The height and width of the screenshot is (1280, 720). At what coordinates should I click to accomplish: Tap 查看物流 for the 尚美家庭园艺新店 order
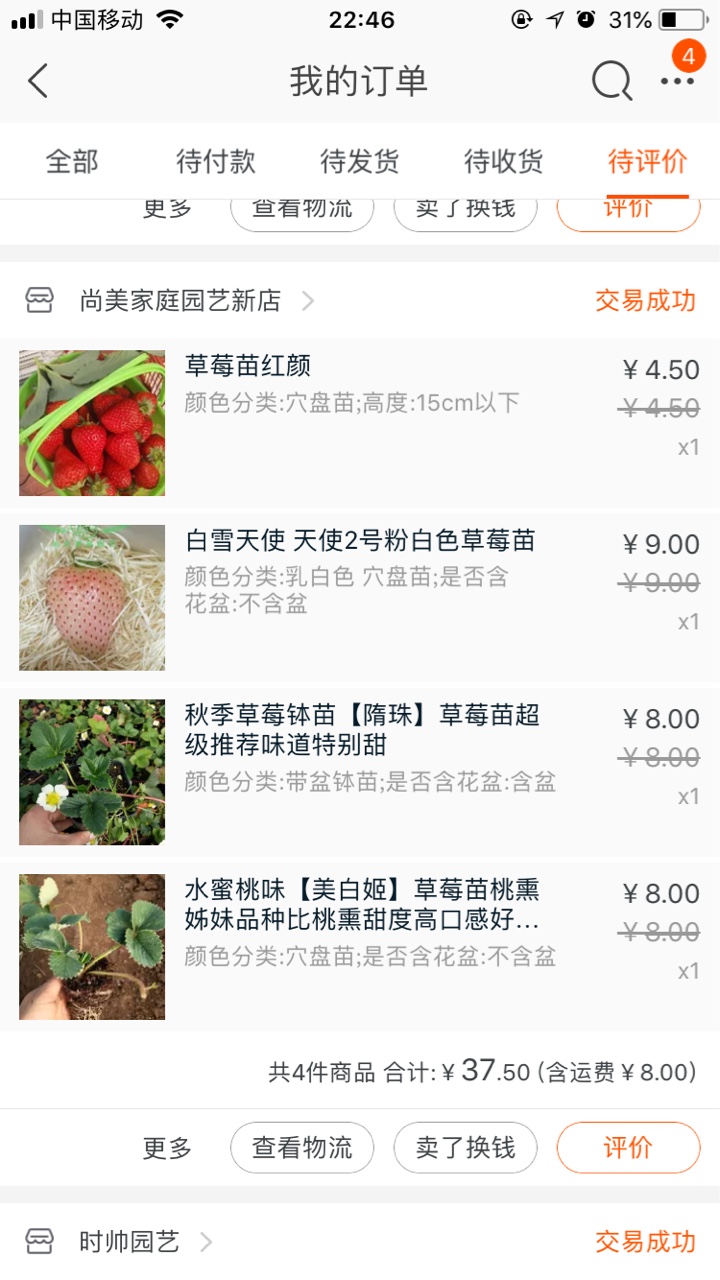coord(302,1148)
